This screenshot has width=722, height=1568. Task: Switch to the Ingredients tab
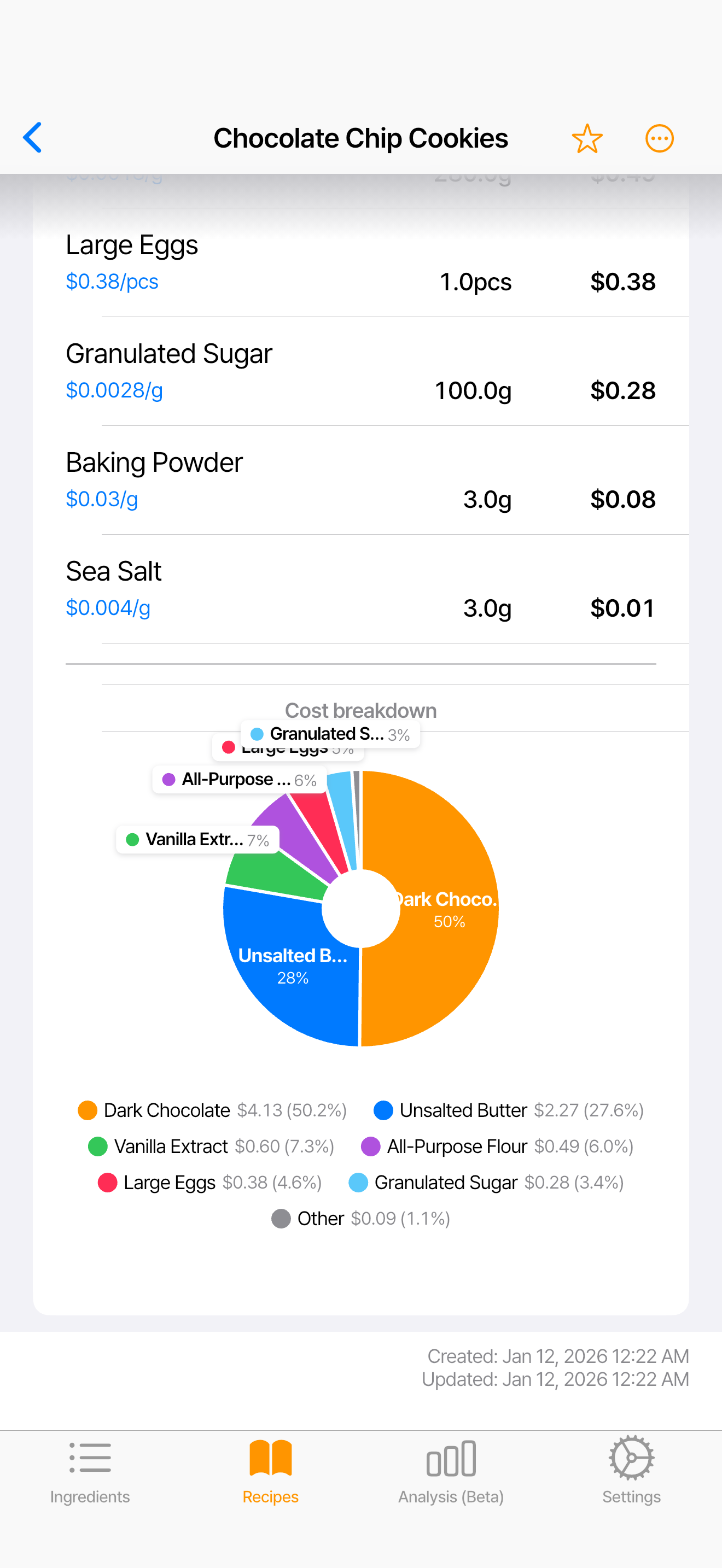(90, 1473)
